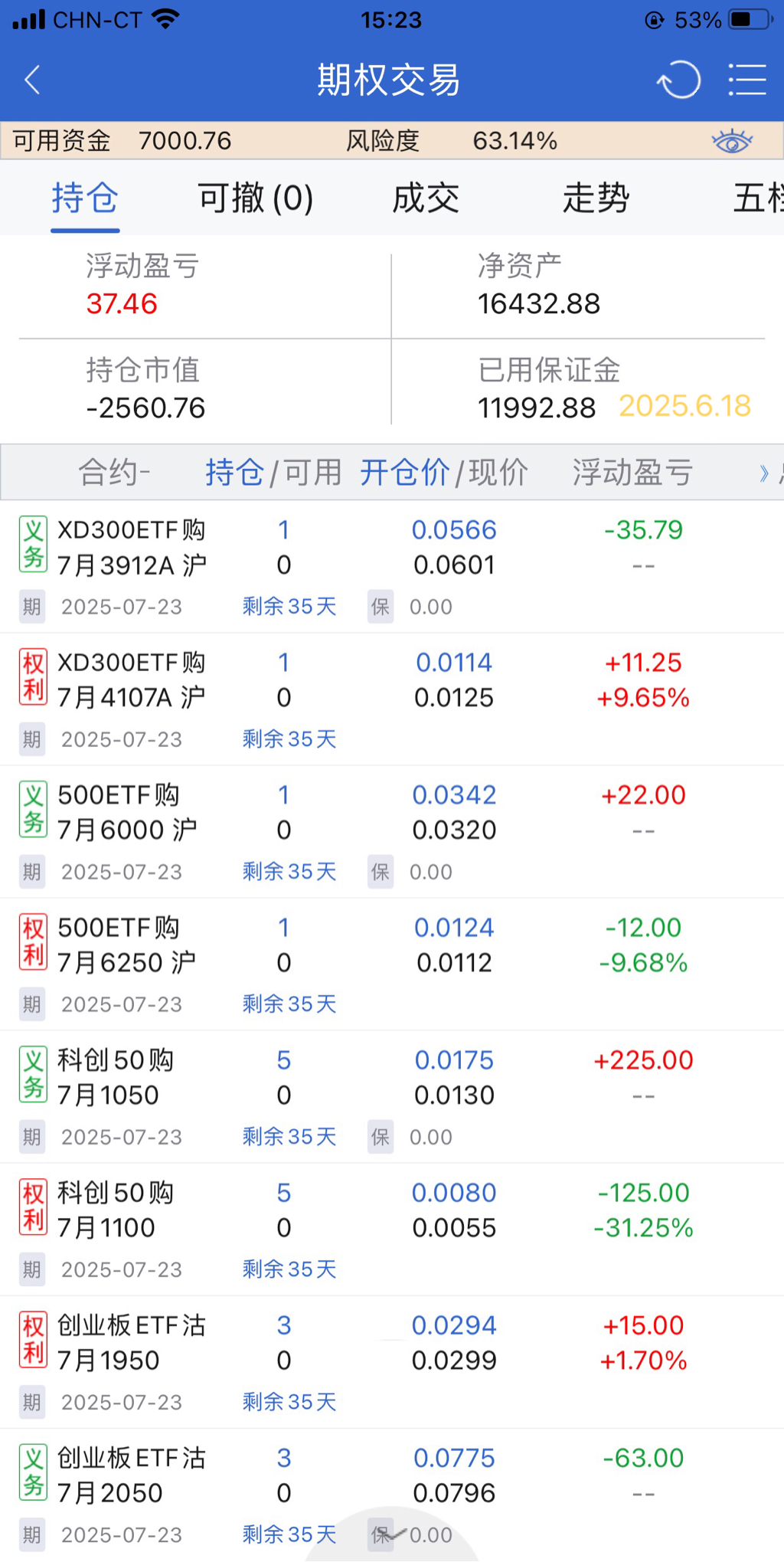Select the 500ETF购 7月6000 position
The image size is (784, 1562).
[x=127, y=812]
